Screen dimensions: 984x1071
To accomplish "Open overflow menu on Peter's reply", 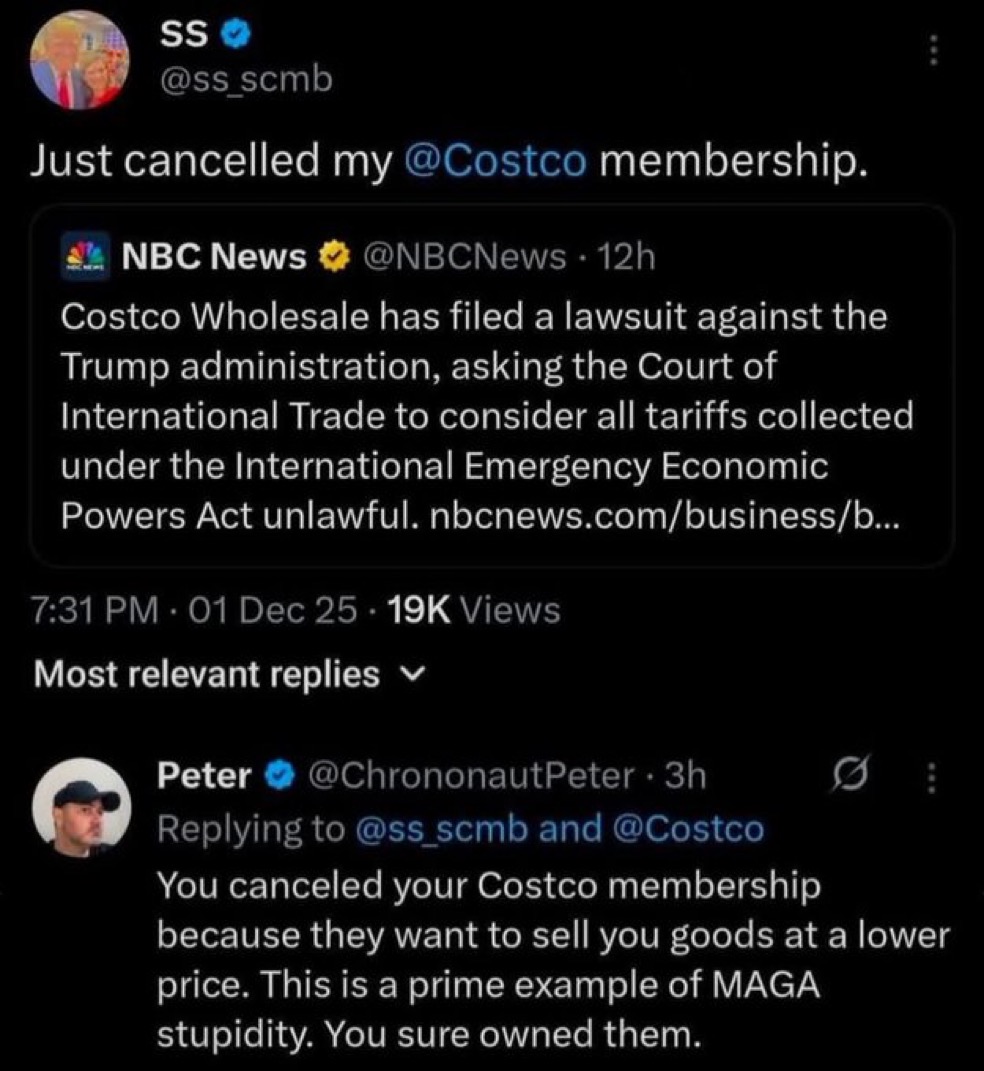I will [932, 777].
